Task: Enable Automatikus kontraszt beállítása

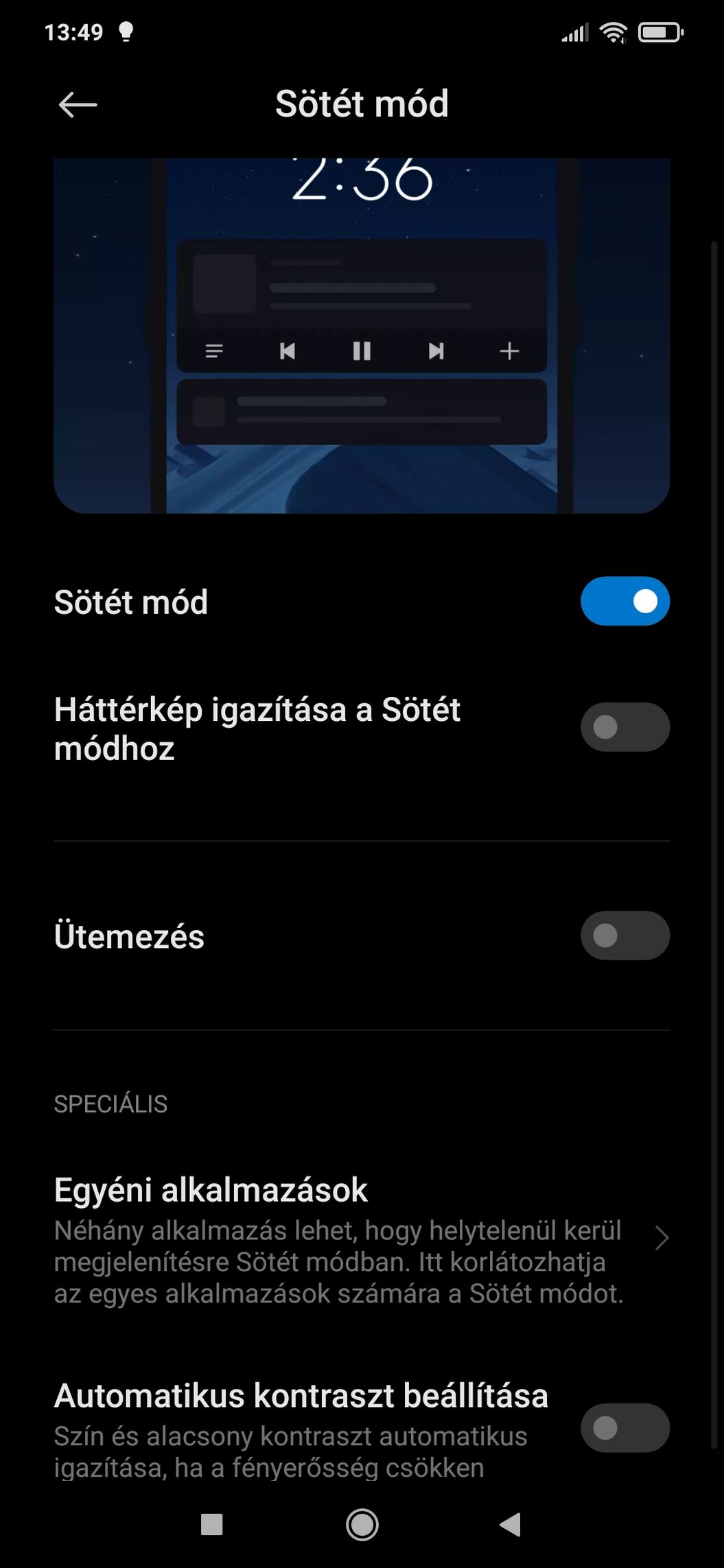Action: click(x=624, y=1427)
